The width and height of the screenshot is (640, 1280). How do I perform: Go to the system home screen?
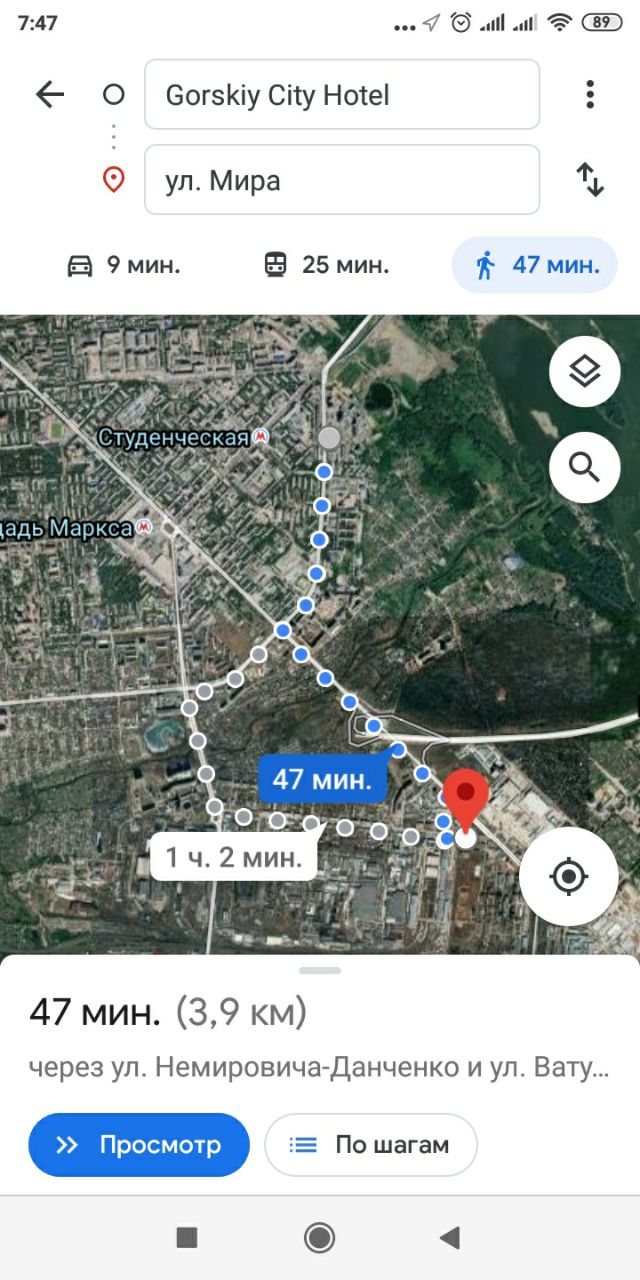coord(320,1238)
